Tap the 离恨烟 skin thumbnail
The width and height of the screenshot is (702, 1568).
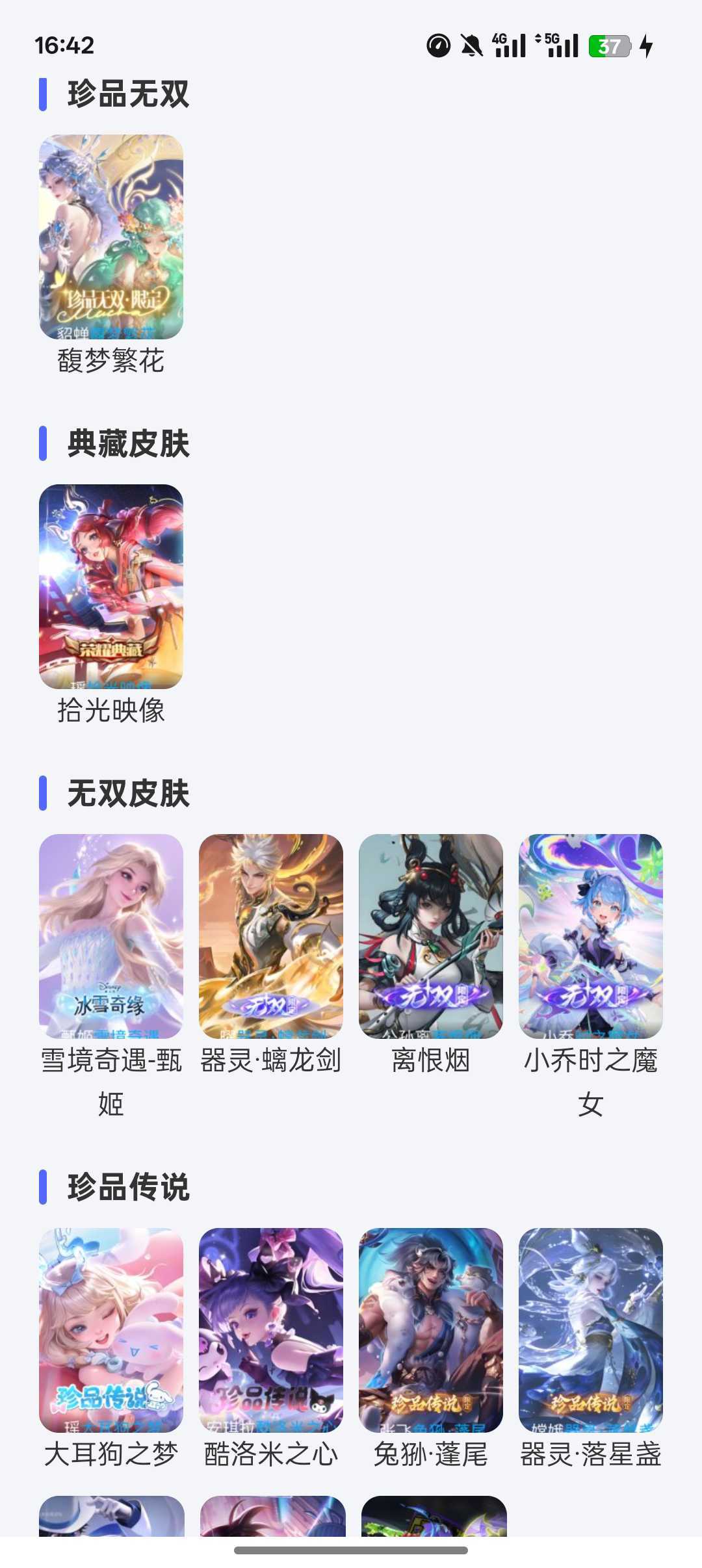click(431, 936)
